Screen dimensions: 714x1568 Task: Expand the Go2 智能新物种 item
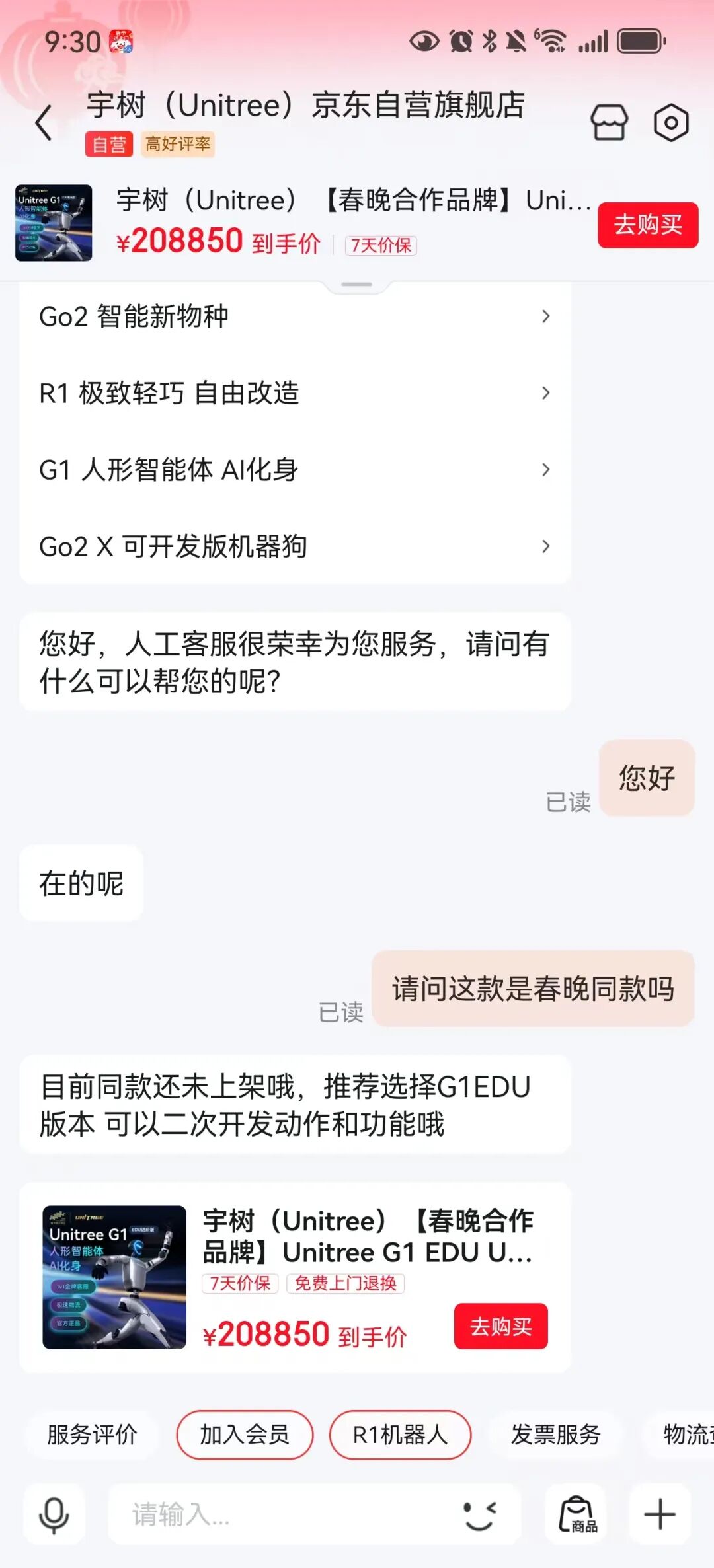click(x=296, y=316)
